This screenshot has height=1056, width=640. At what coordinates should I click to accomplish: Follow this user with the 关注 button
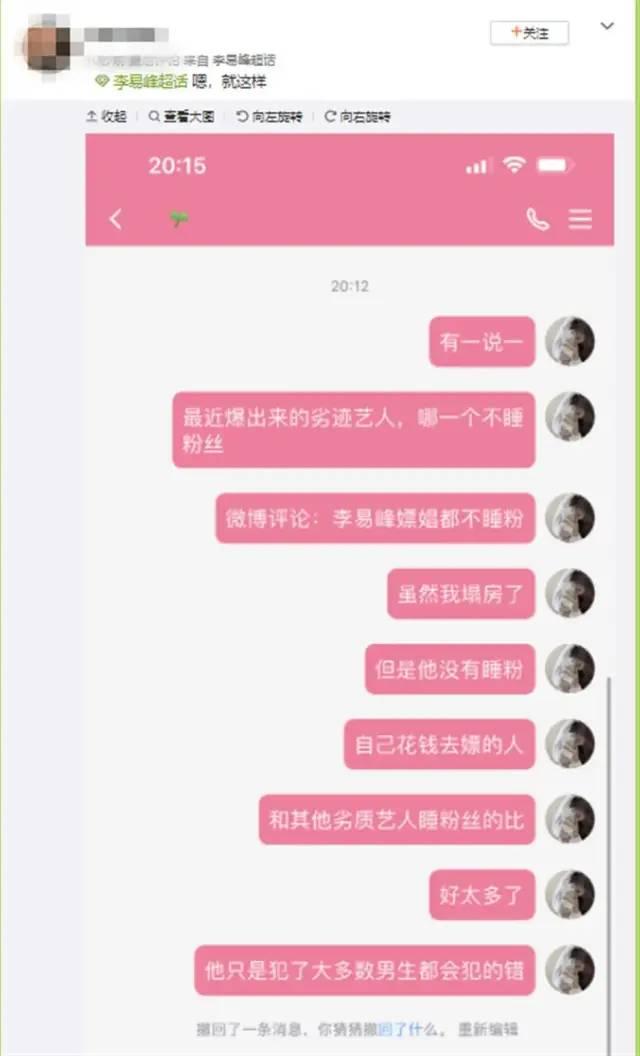point(529,33)
